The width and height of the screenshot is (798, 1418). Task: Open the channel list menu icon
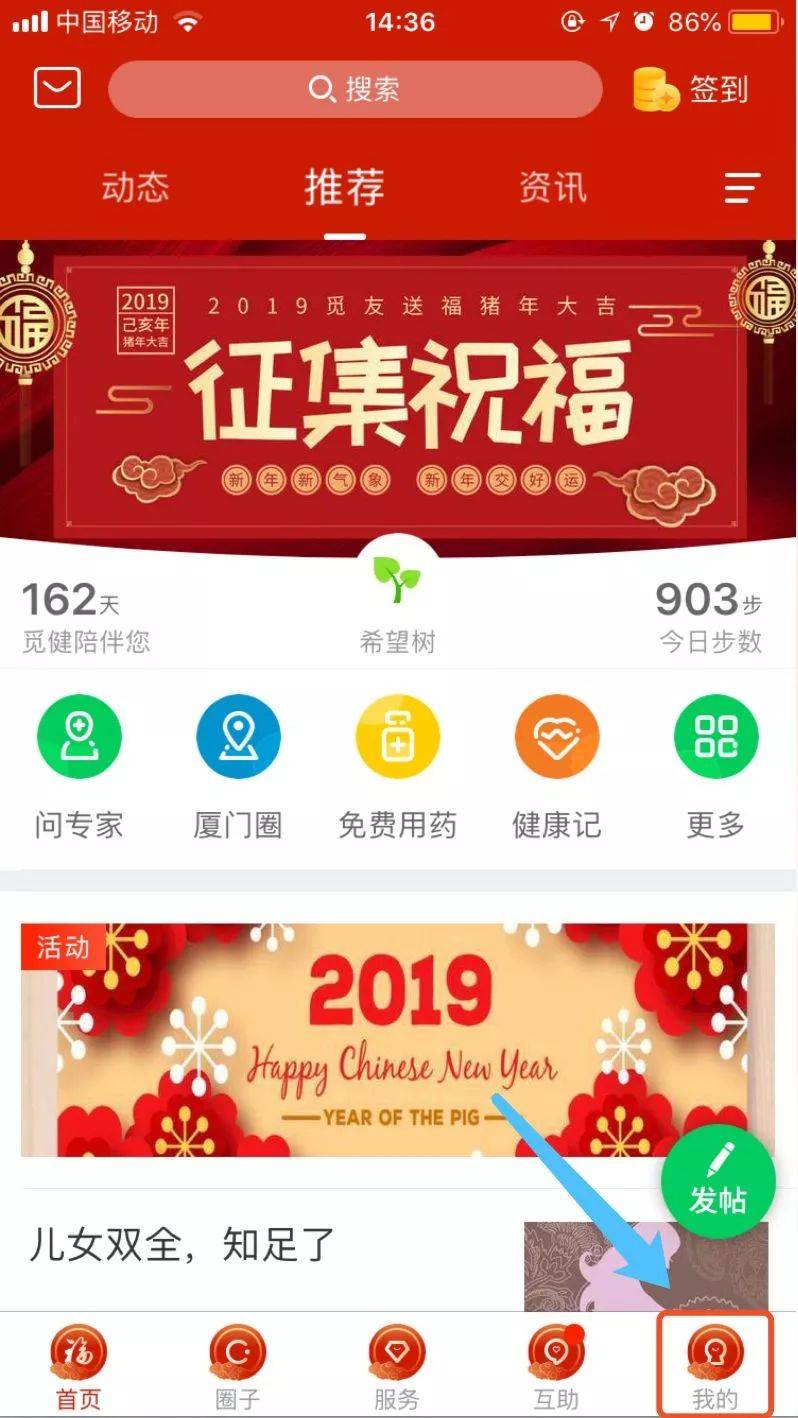742,188
